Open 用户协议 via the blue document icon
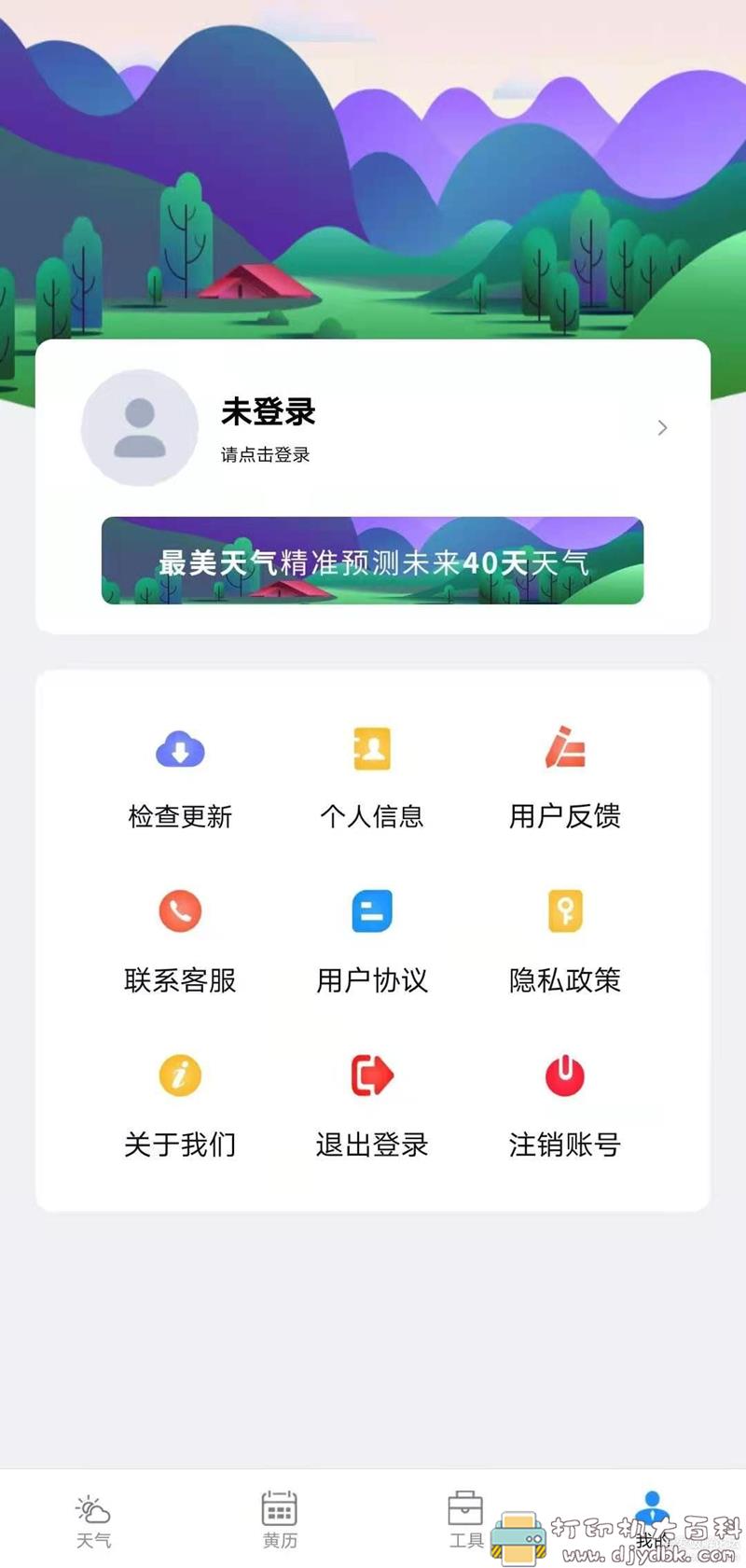The image size is (746, 1568). click(x=371, y=911)
